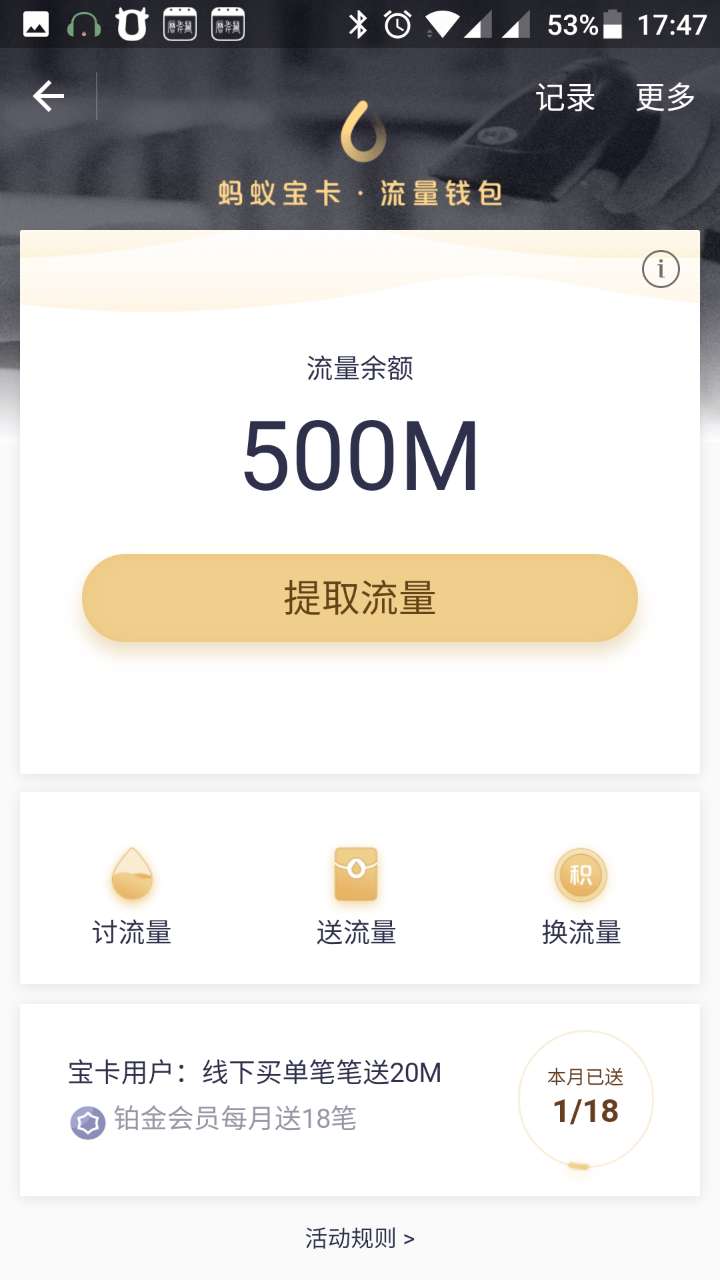The width and height of the screenshot is (720, 1280).
Task: Tap the info circle icon on the card
Action: click(660, 268)
